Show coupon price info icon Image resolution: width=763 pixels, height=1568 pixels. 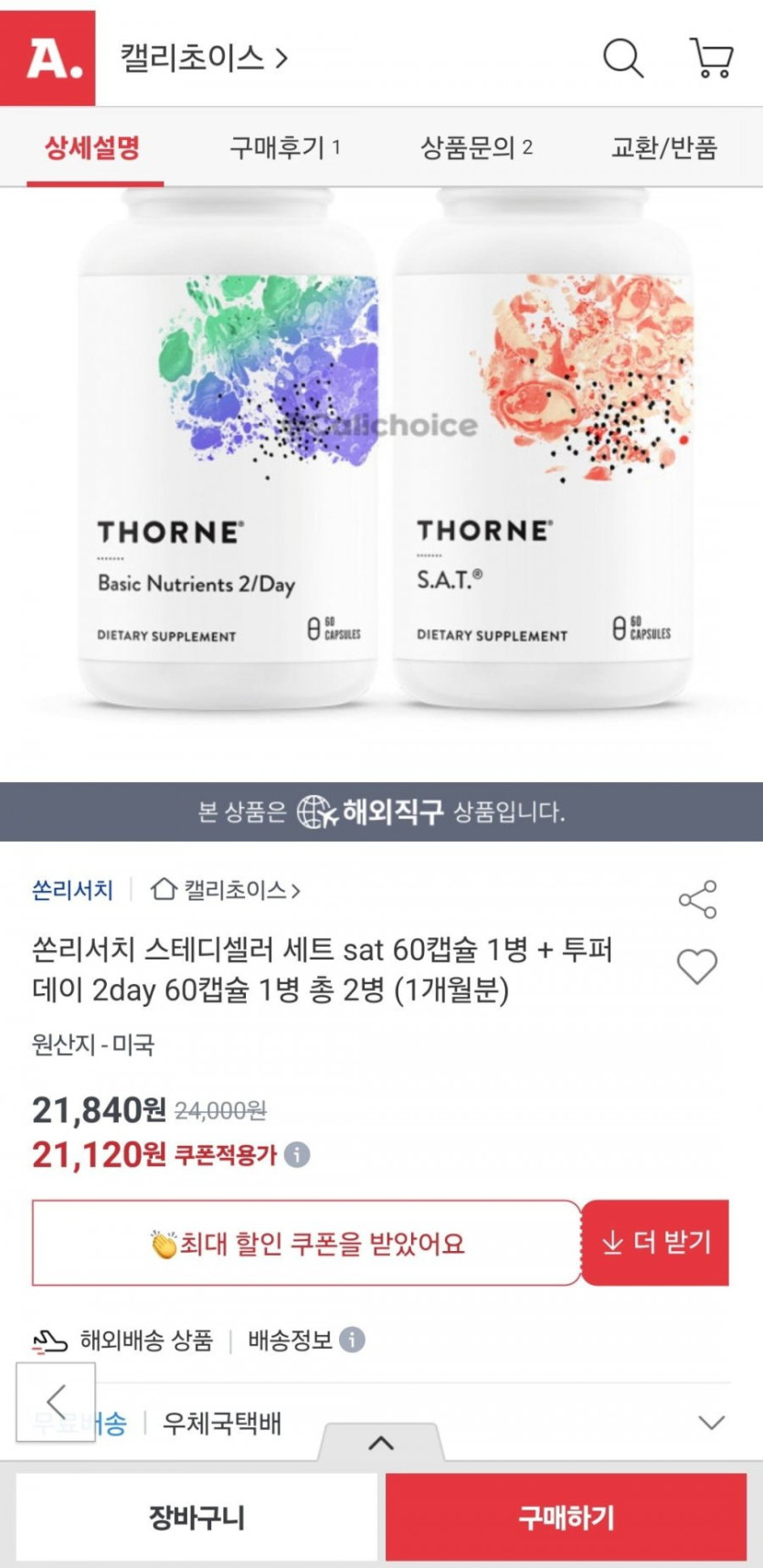coord(296,1155)
